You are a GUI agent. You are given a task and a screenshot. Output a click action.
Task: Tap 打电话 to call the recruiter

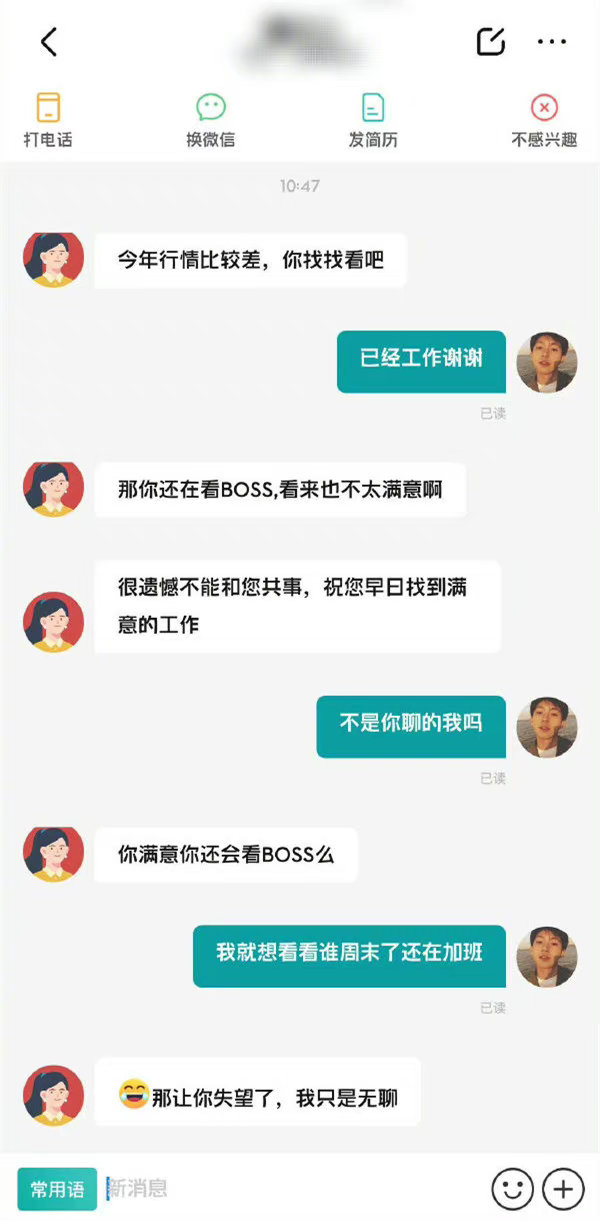[x=48, y=120]
